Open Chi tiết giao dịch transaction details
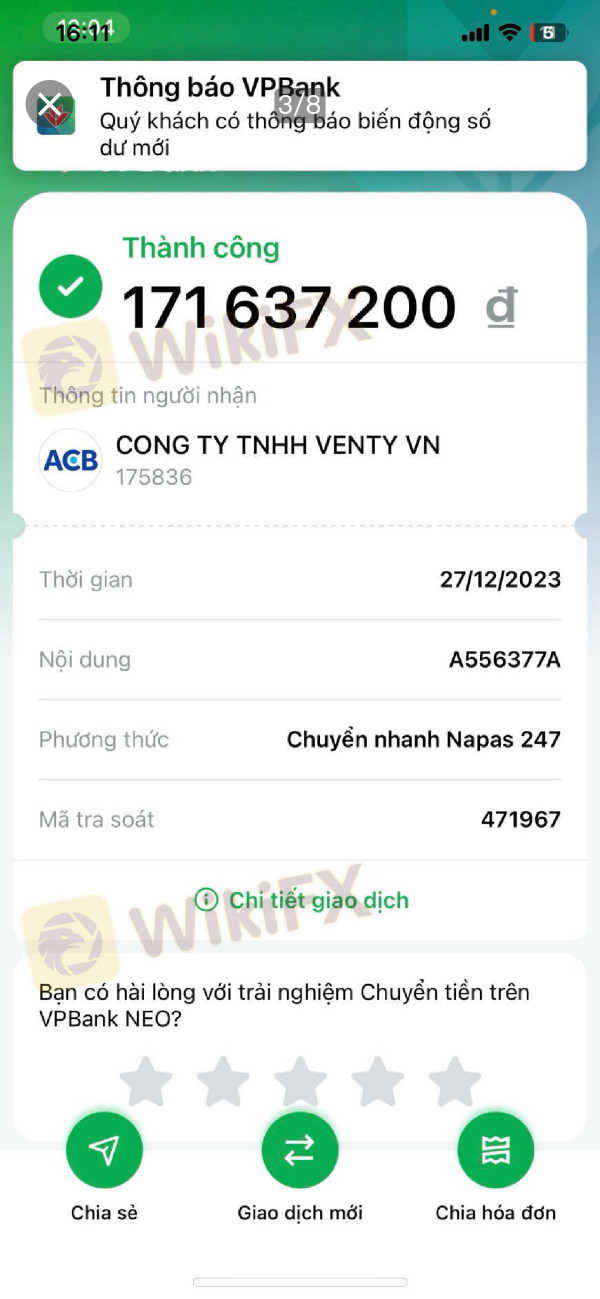This screenshot has height=1299, width=600. 301,900
